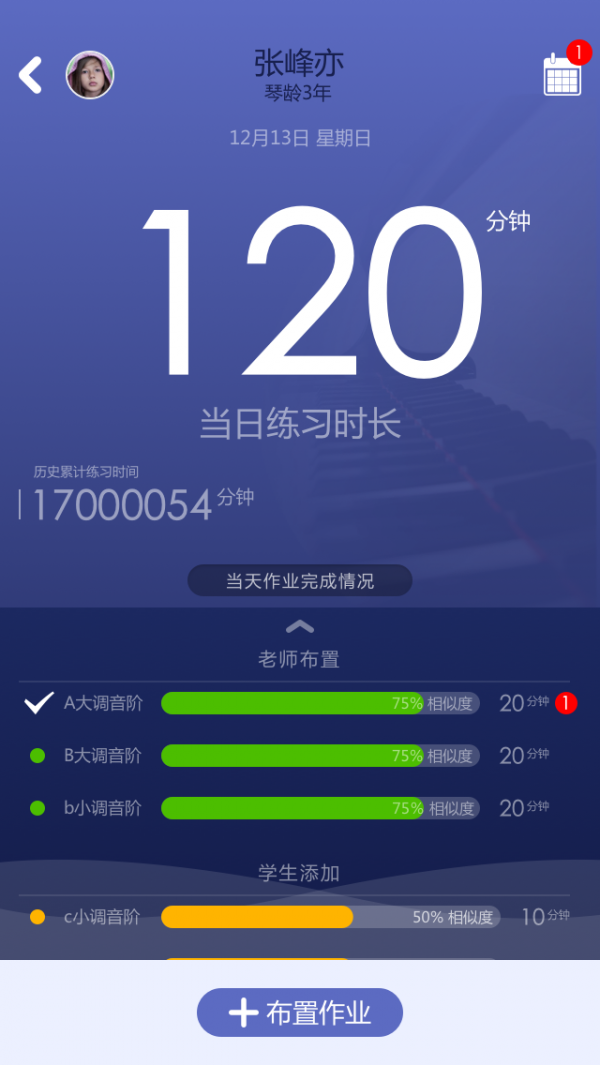Open the calendar with notification badge
This screenshot has height=1065, width=600.
[562, 75]
